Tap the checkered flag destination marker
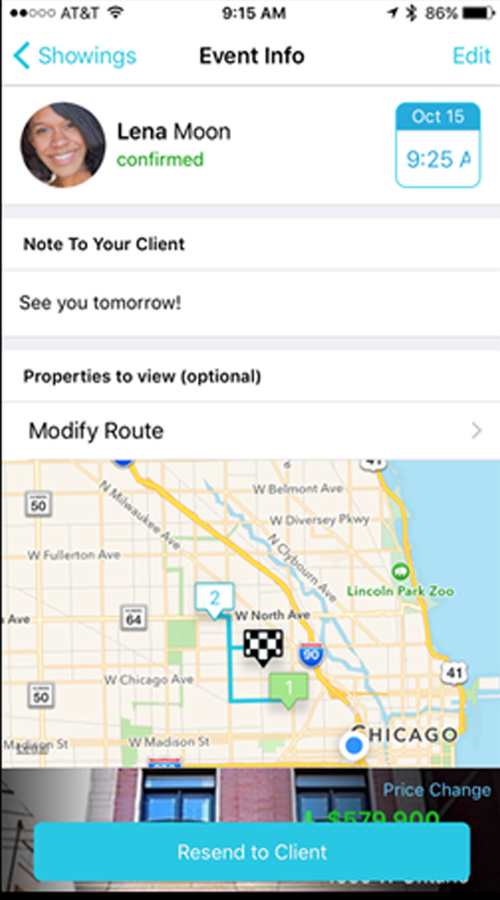Viewport: 500px width, 900px height. 263,647
